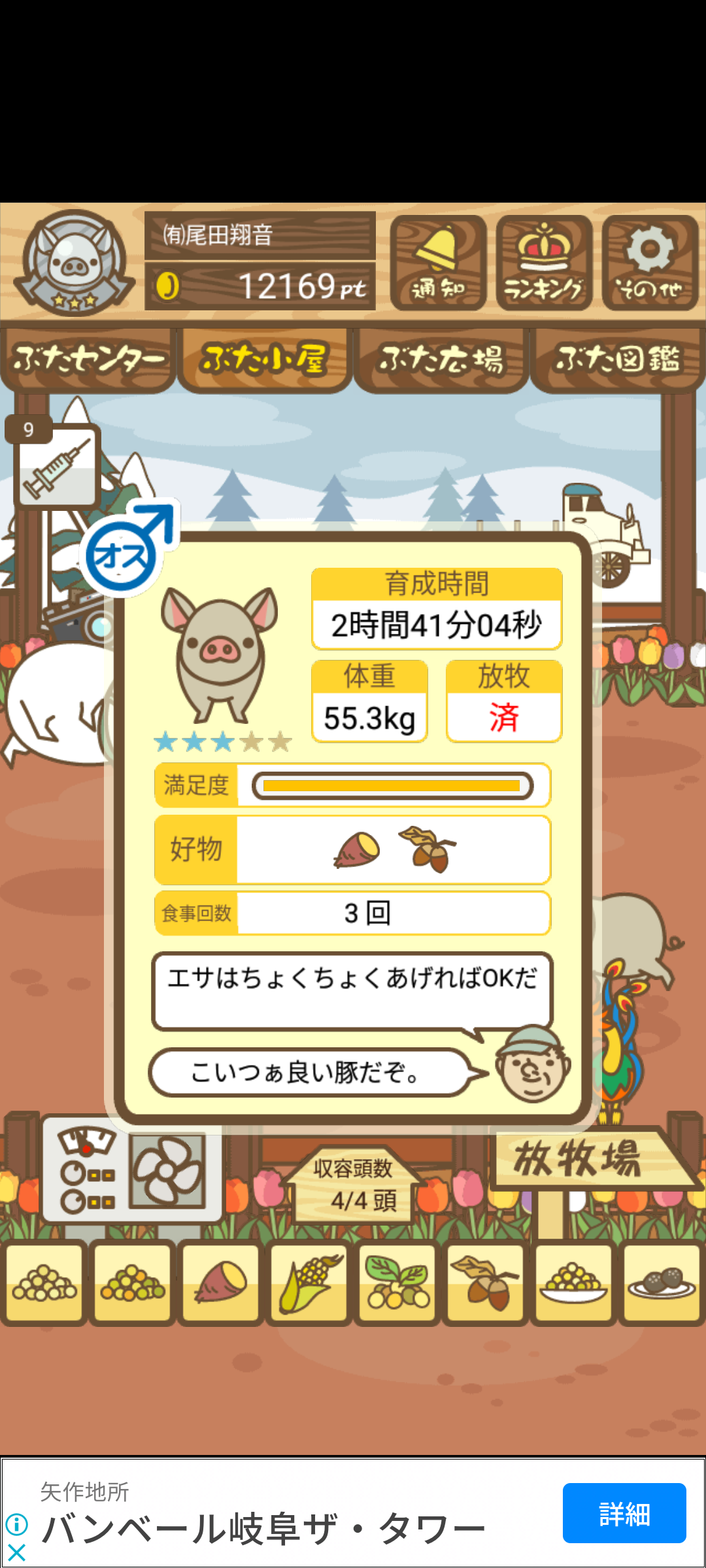Open the 通知 notifications bell
Screen dimensions: 706x1568
438,263
